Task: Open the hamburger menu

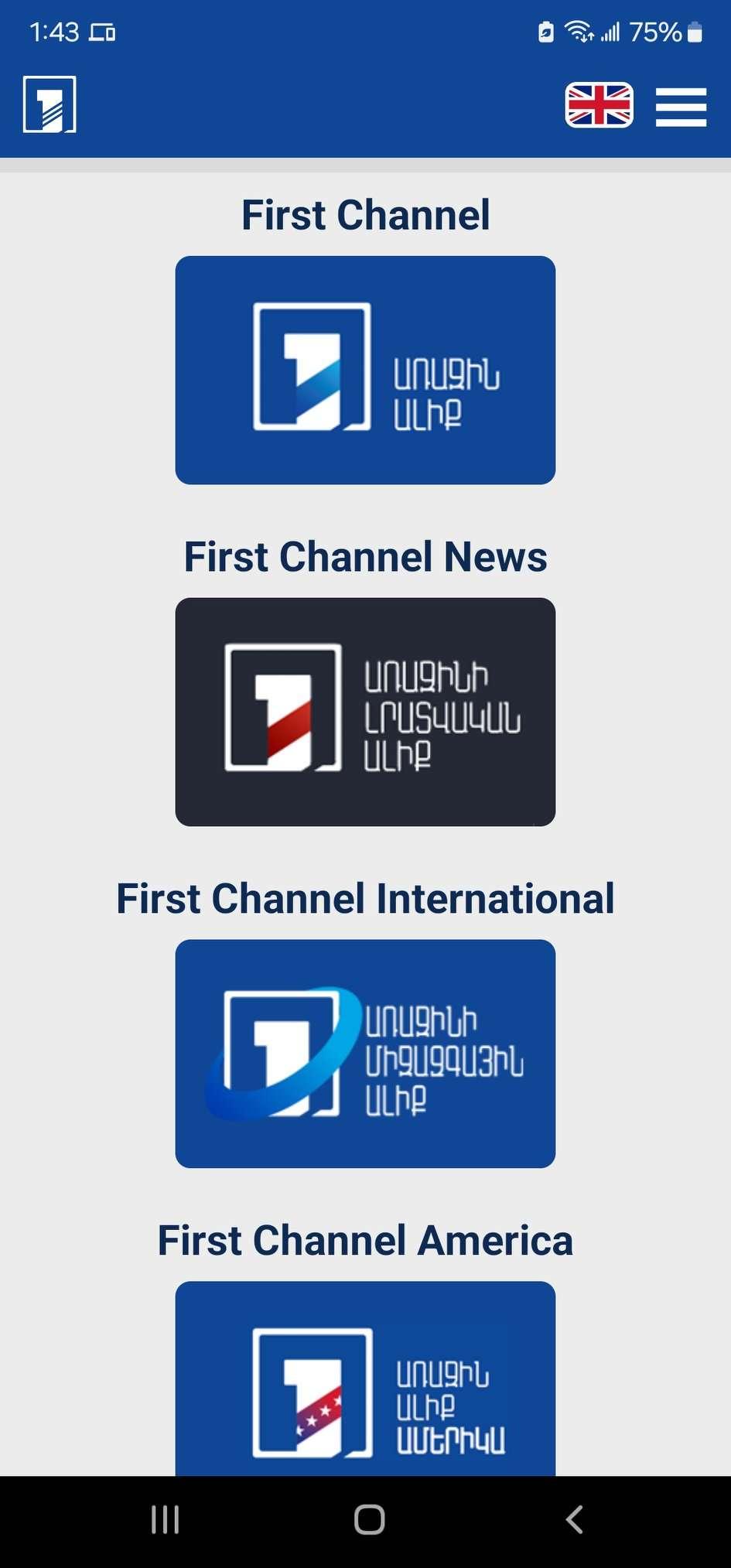Action: pos(681,107)
